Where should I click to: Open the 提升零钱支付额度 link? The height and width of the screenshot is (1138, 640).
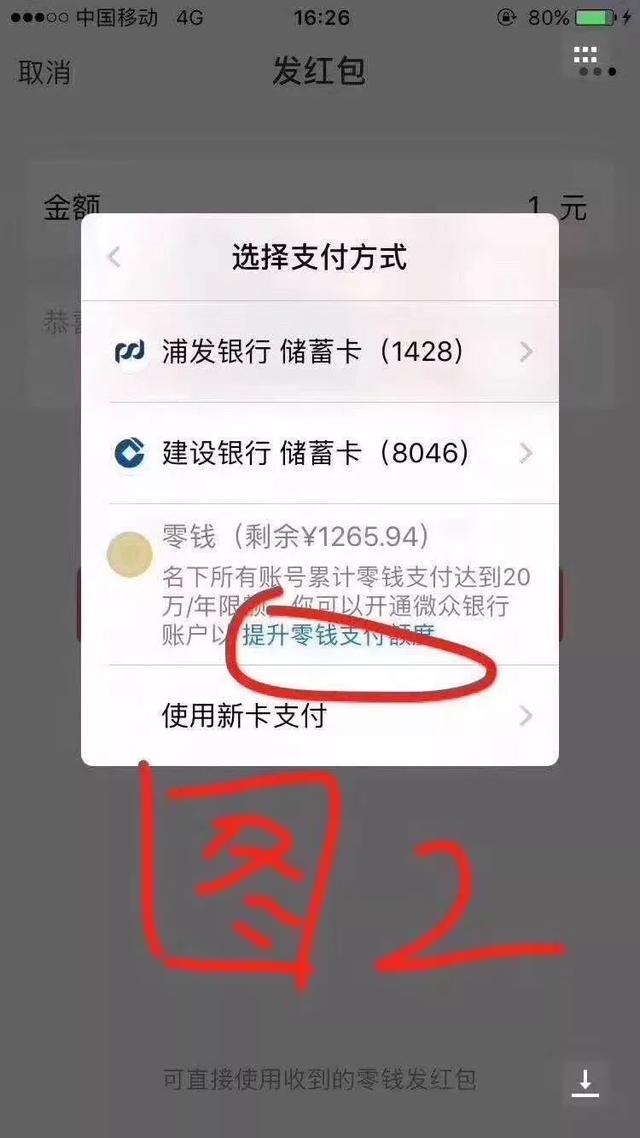338,635
